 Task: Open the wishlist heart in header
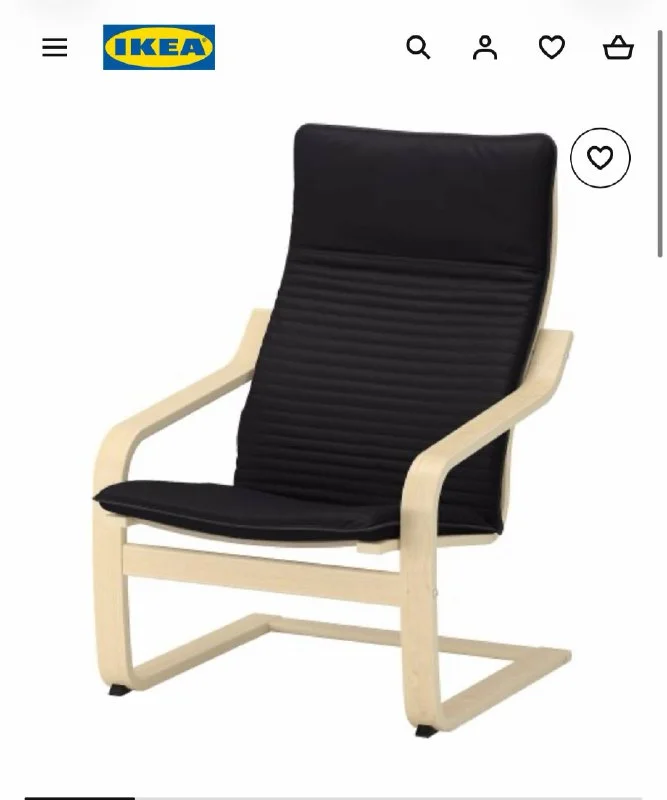pyautogui.click(x=552, y=47)
